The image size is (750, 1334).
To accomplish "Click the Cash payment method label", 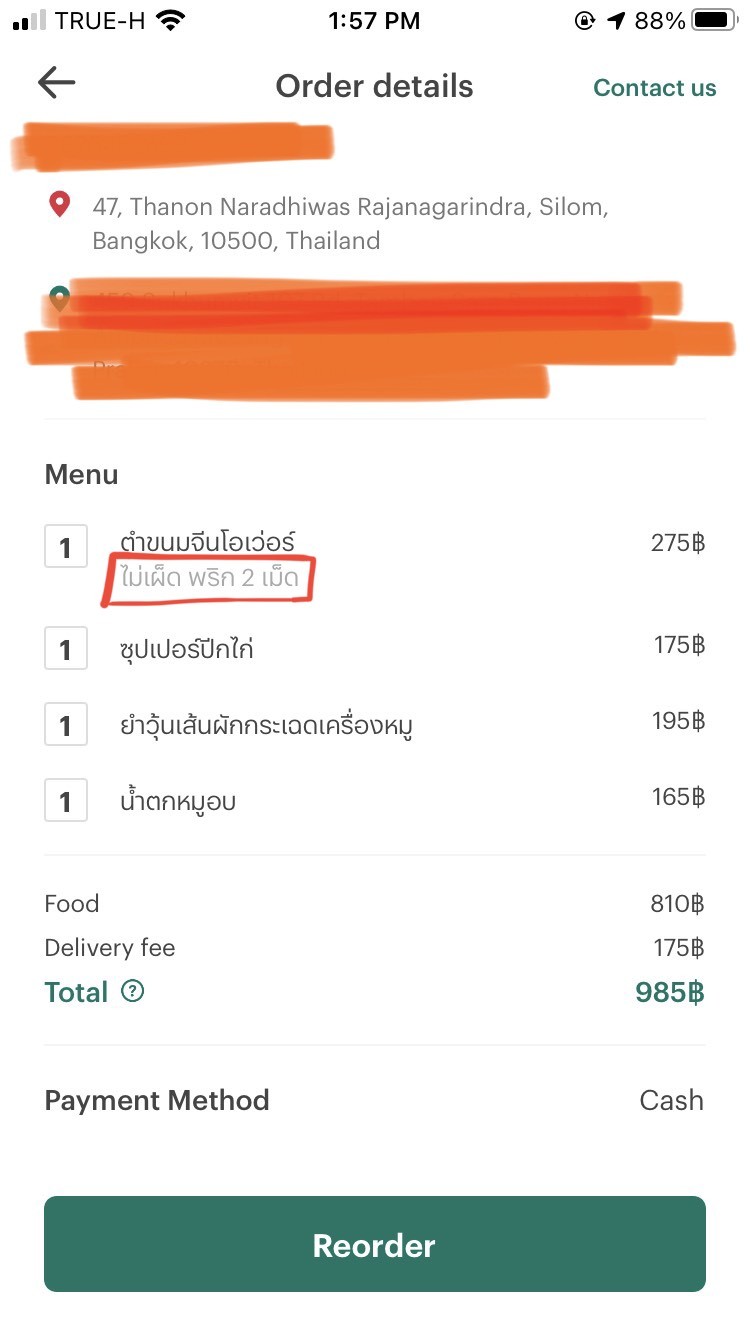I will 671,1100.
